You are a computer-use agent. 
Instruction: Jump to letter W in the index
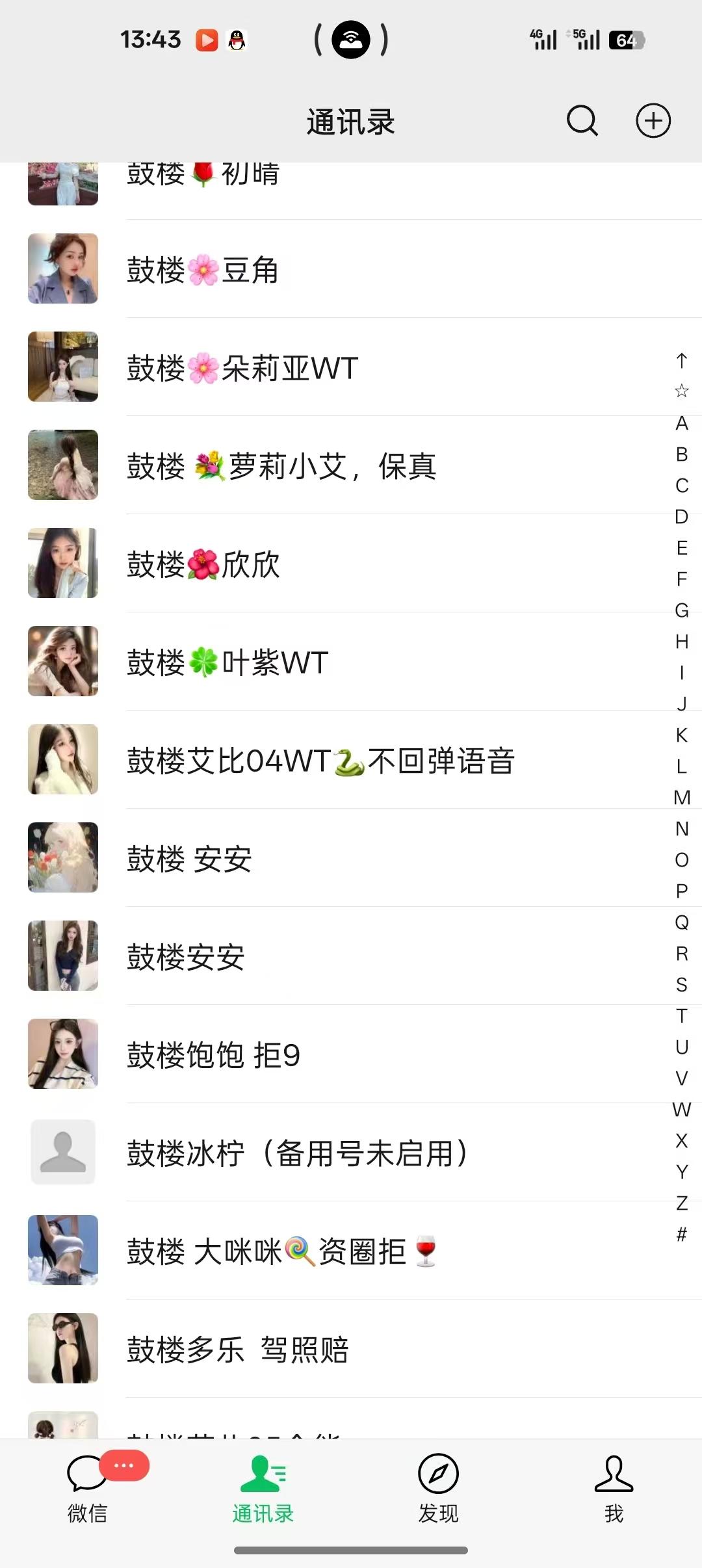pos(682,1110)
